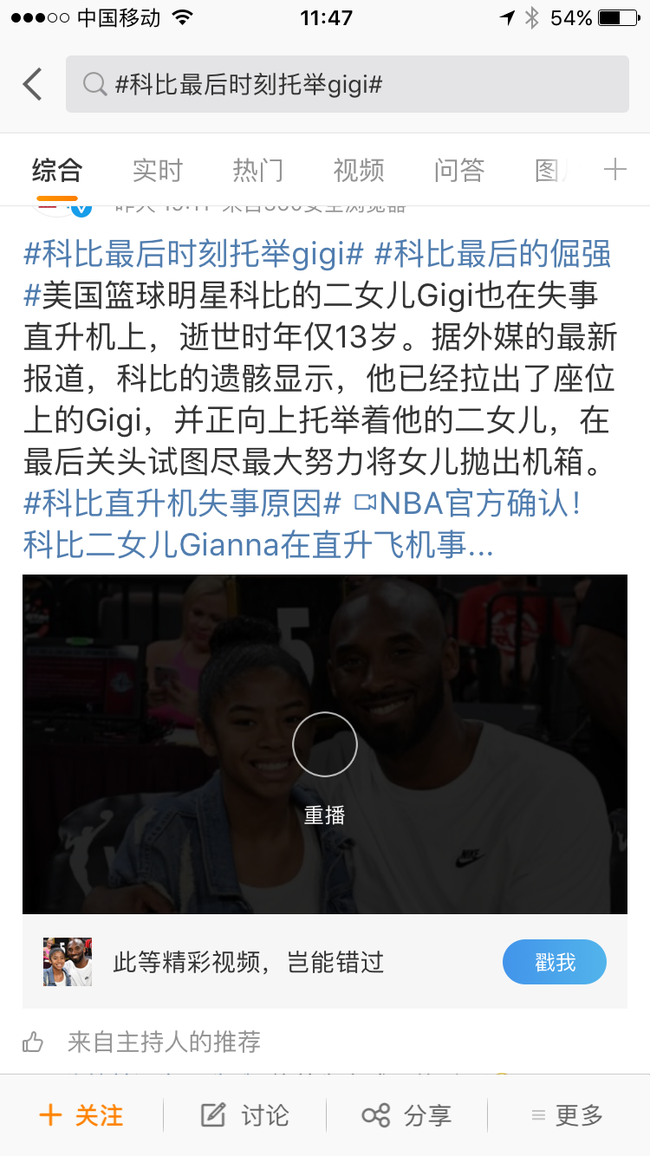Image resolution: width=650 pixels, height=1156 pixels.
Task: Select the 综合 tab
Action: [x=57, y=170]
